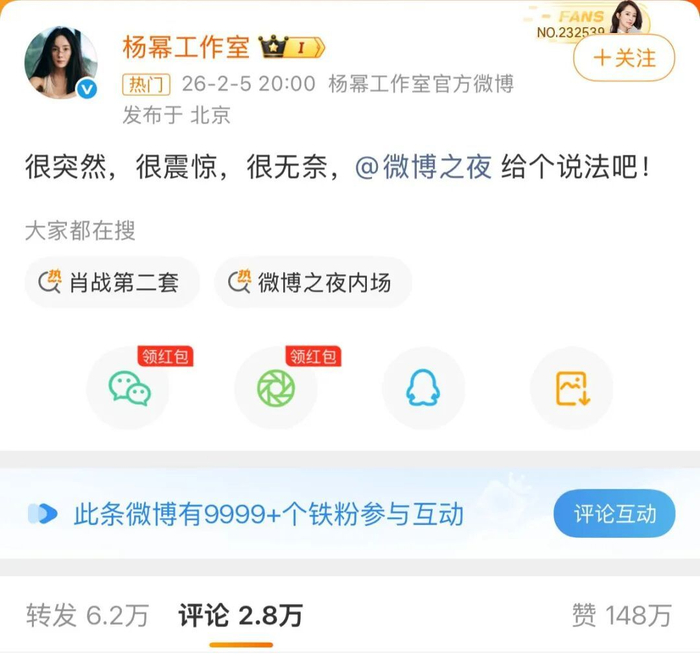Open 杨幂工作室 profile avatar
700x659 pixels.
tap(61, 63)
